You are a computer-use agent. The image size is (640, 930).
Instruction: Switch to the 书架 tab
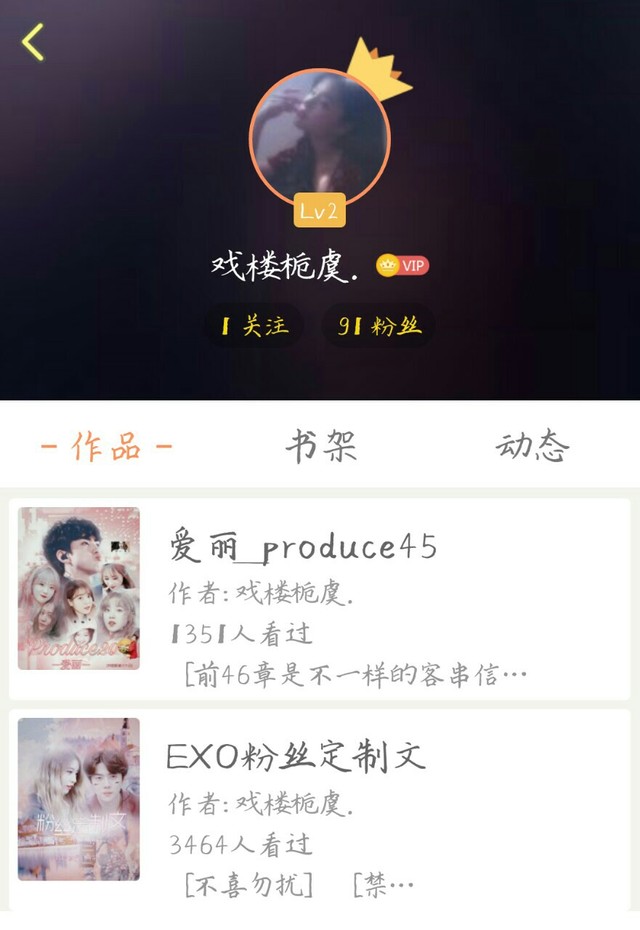(320, 447)
